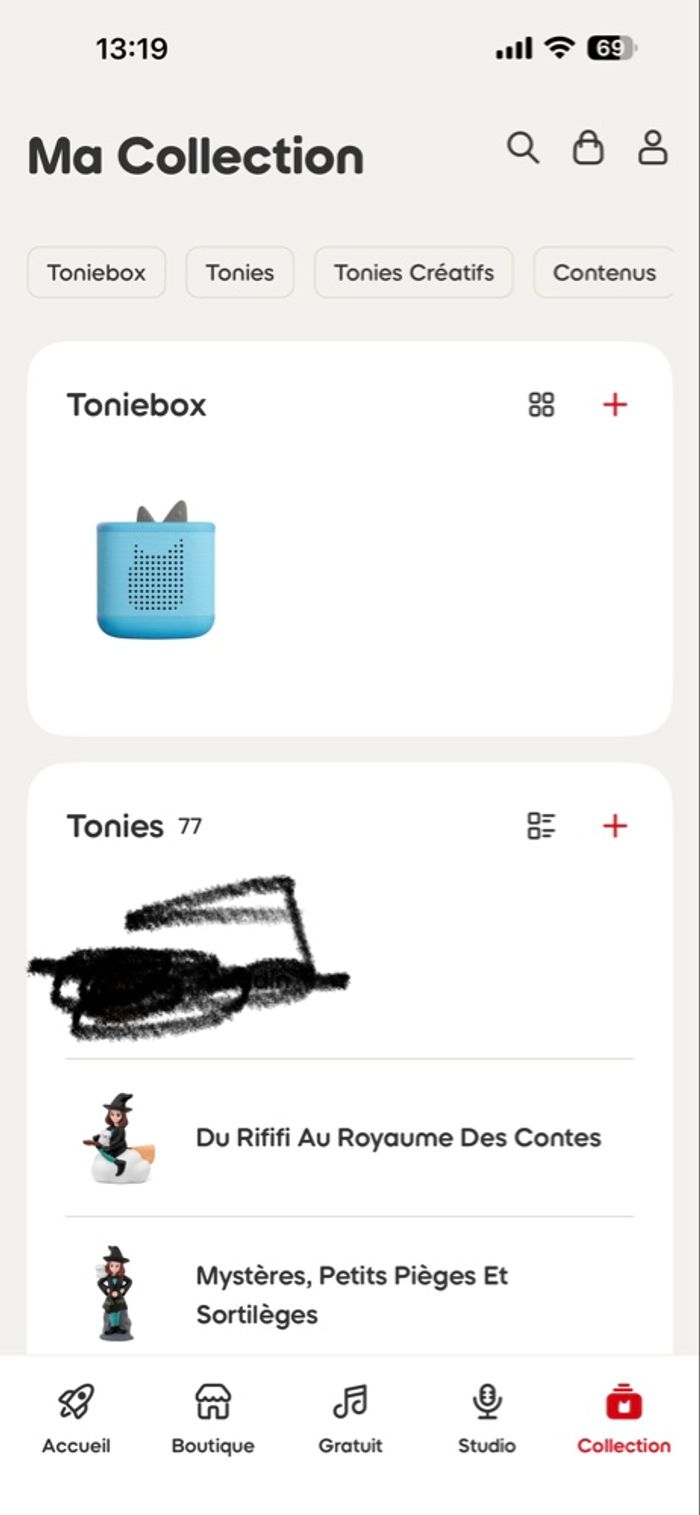Change the Tonies list view layout
700x1515 pixels.
541,826
